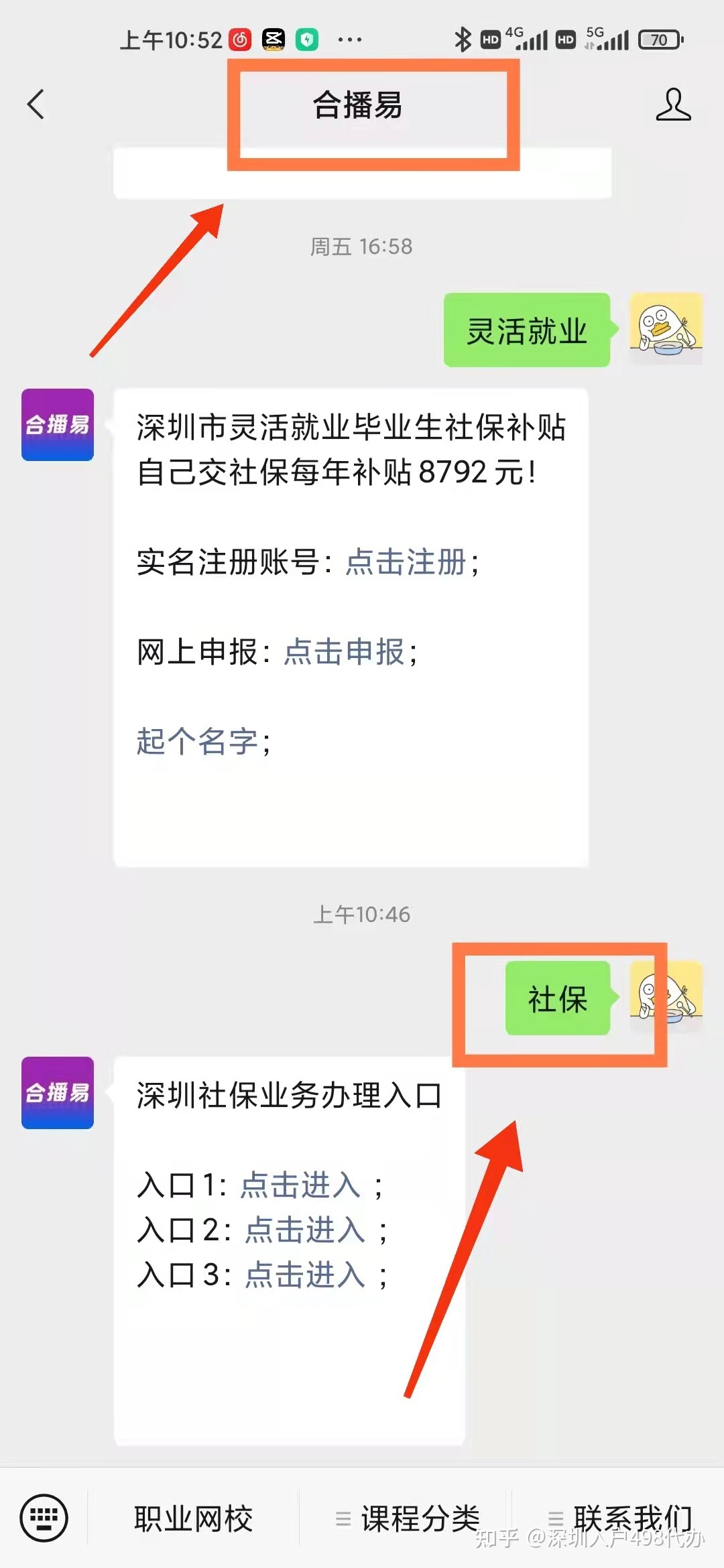This screenshot has height=1568, width=724.
Task: Go back from the 合播易 chat
Action: 36,105
